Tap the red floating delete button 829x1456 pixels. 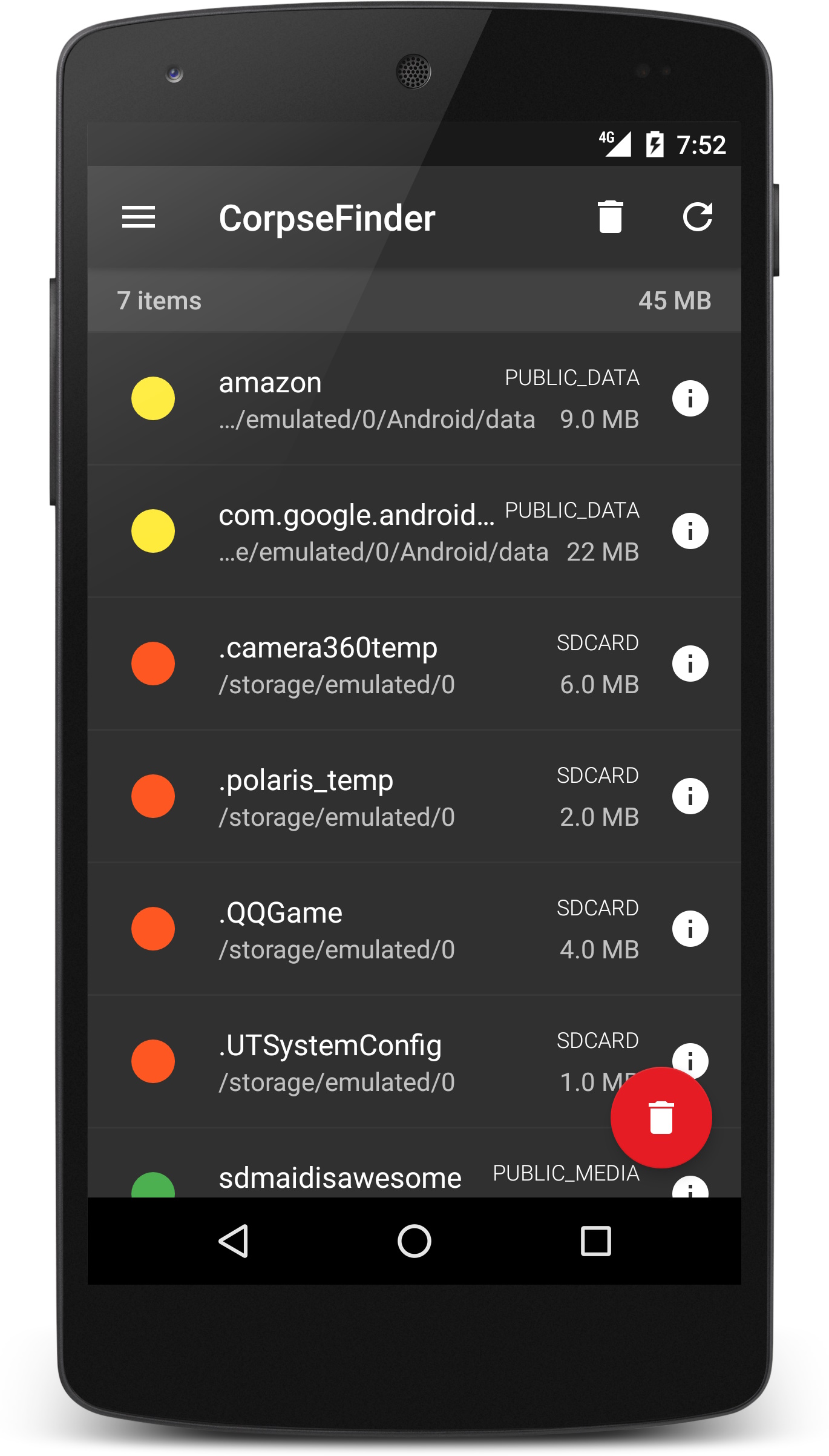(x=661, y=1118)
